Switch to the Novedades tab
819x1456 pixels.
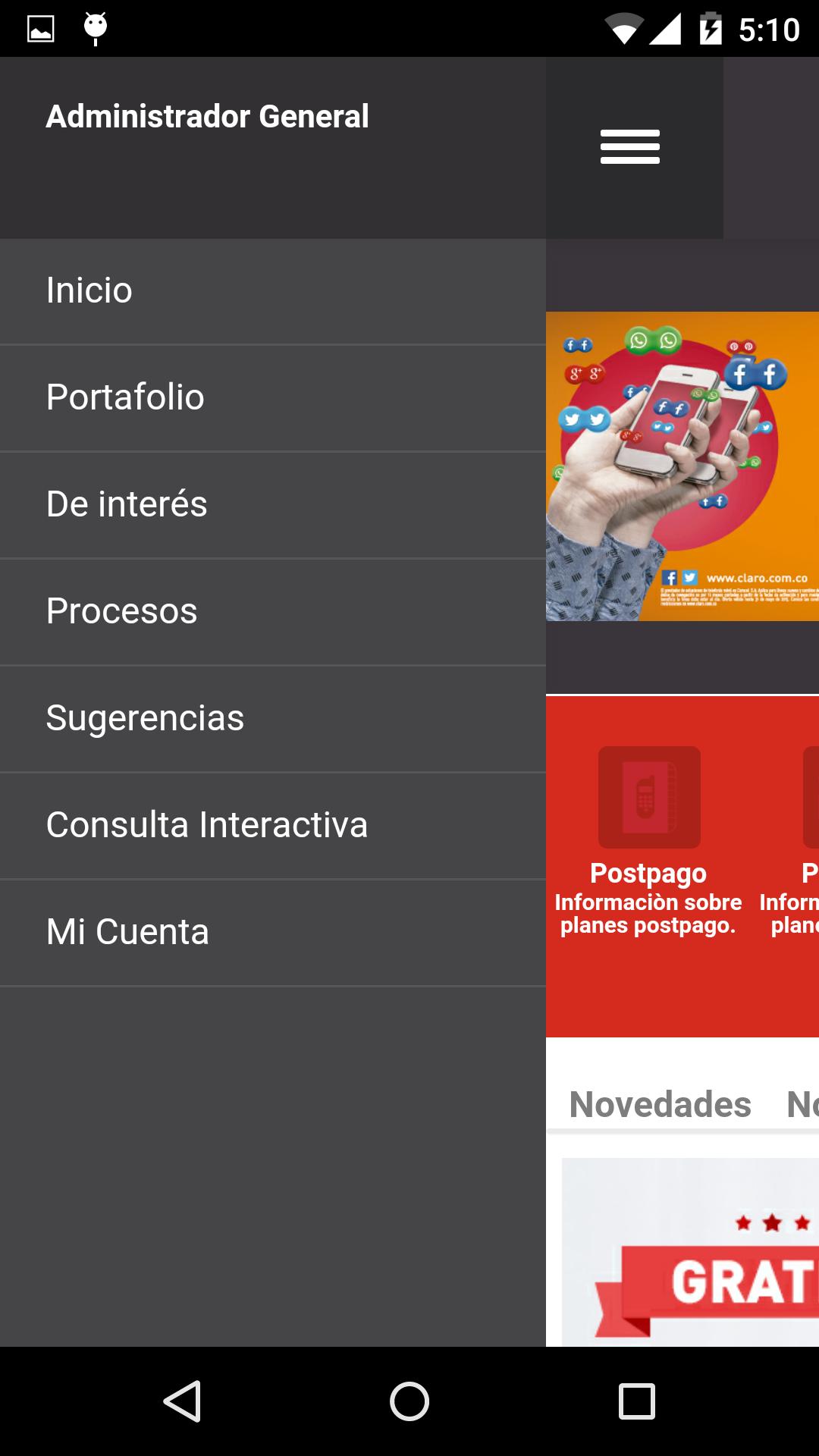point(660,1105)
